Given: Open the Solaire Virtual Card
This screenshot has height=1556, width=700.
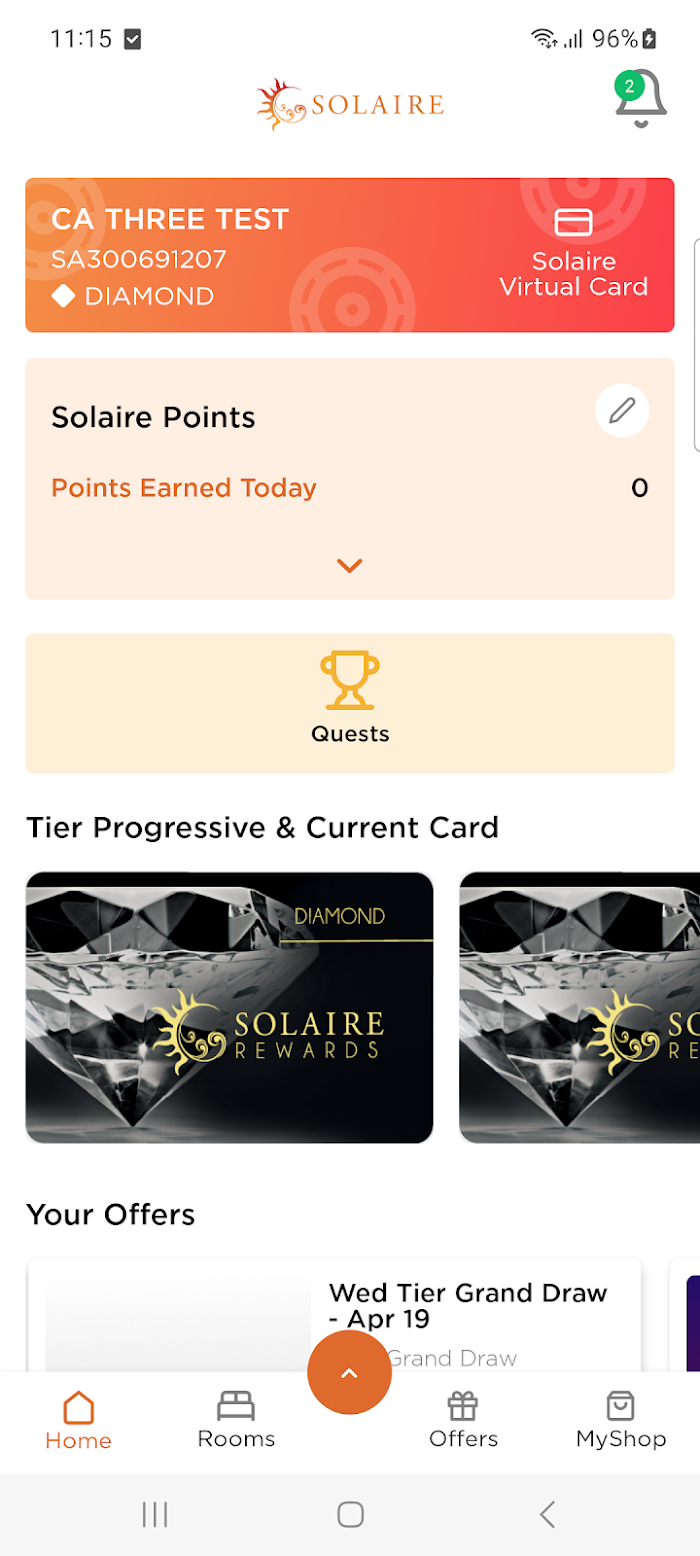Looking at the screenshot, I should point(573,254).
